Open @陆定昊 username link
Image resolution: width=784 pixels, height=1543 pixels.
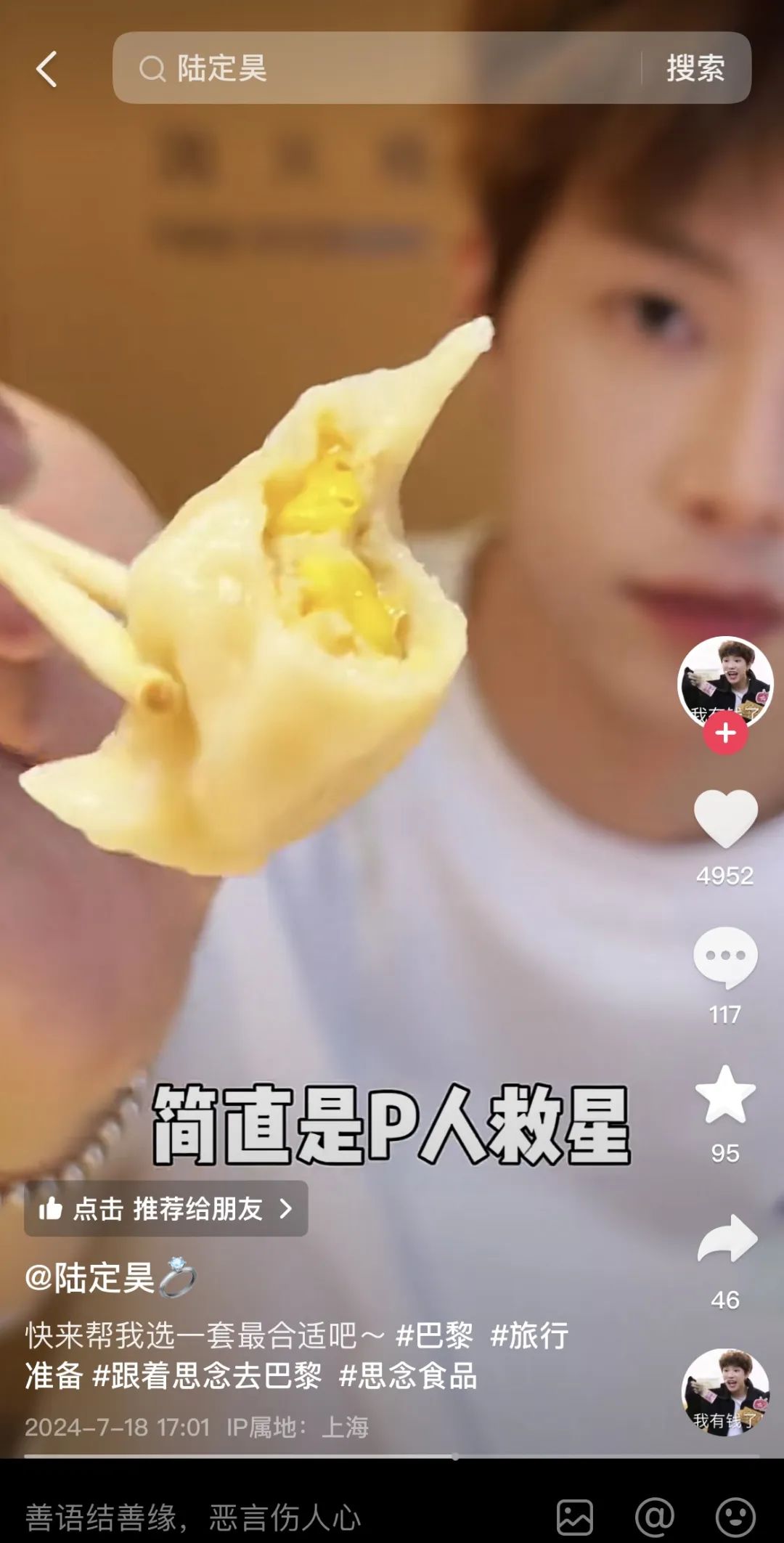pos(91,1278)
